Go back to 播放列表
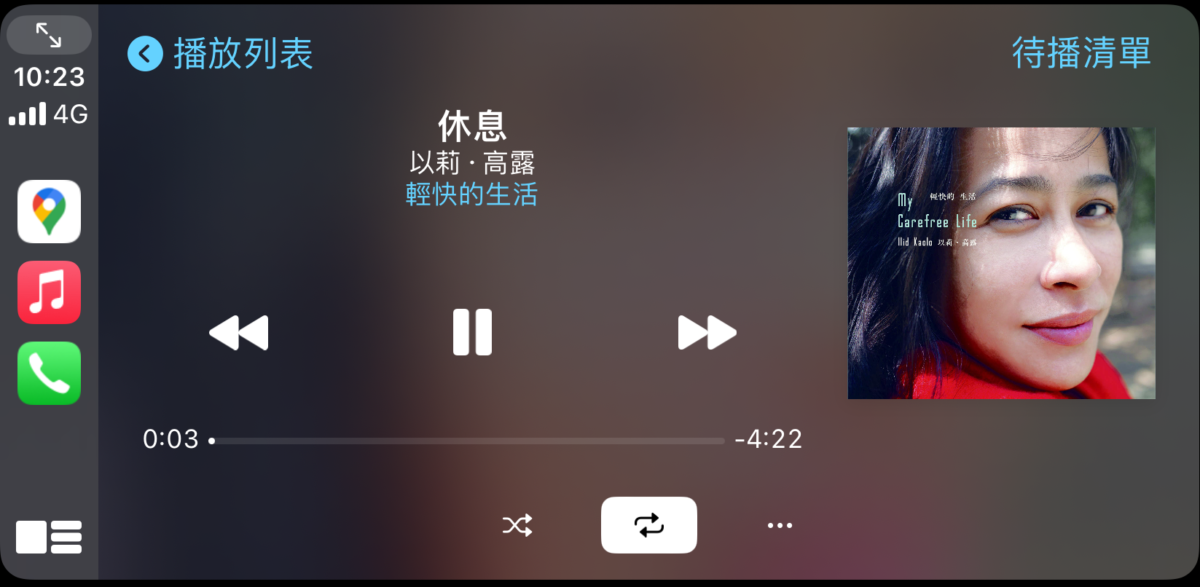This screenshot has width=1200, height=587. [x=220, y=54]
